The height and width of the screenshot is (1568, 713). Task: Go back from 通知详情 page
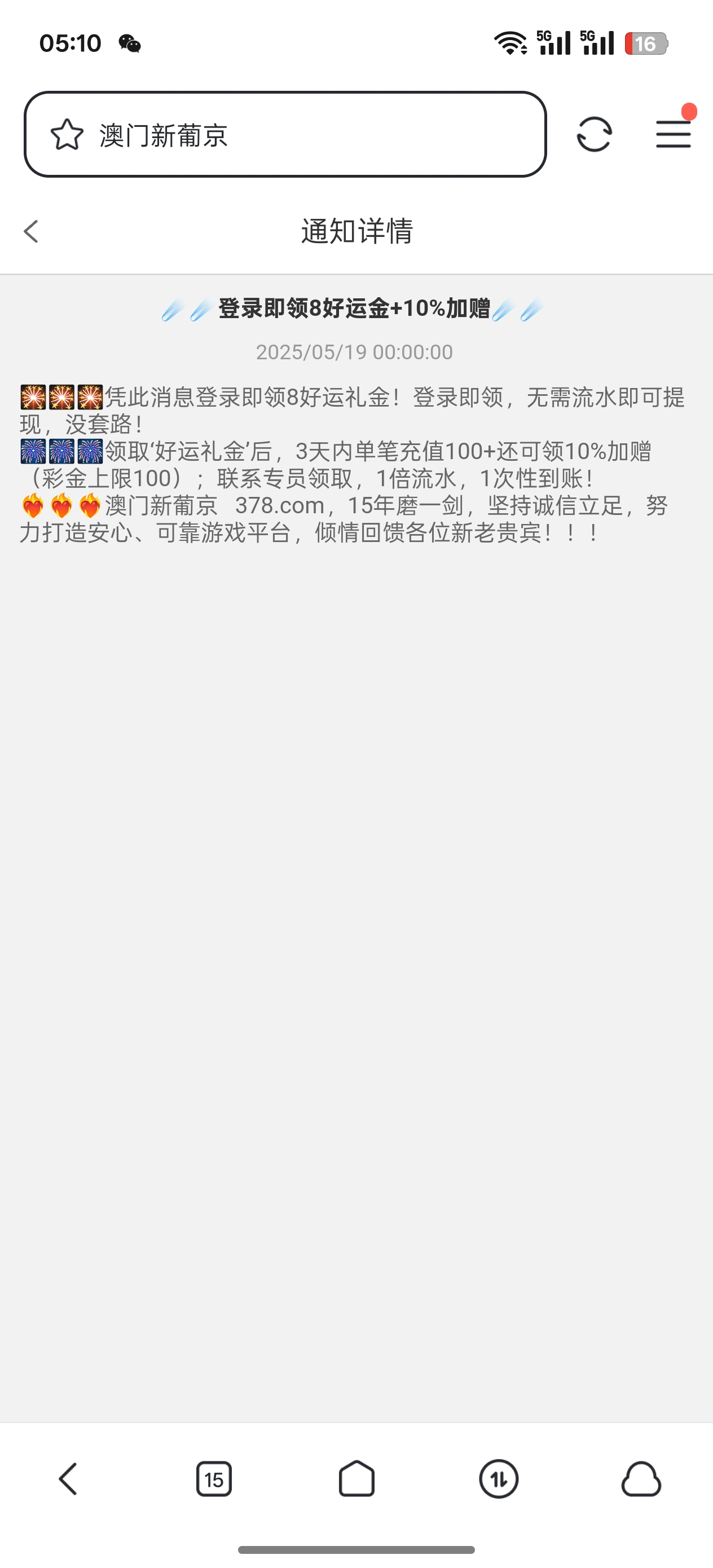click(x=31, y=231)
